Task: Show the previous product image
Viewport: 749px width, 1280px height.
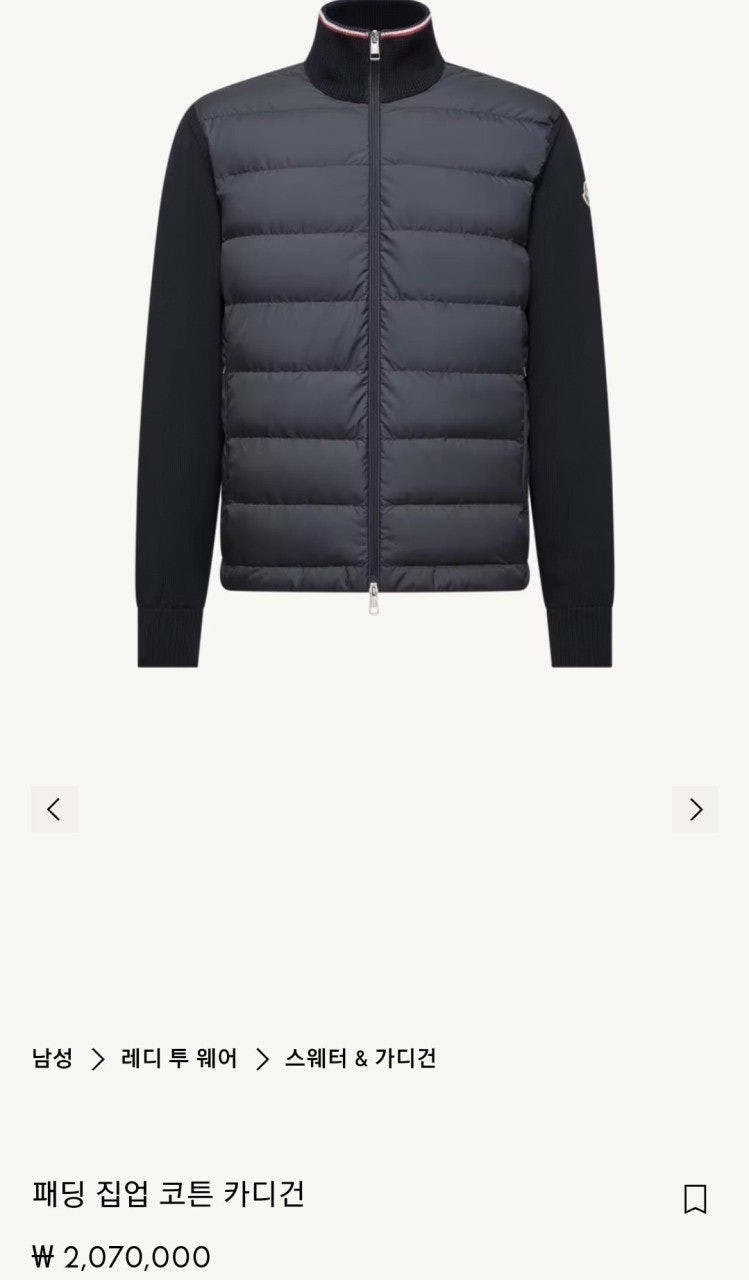Action: point(55,809)
